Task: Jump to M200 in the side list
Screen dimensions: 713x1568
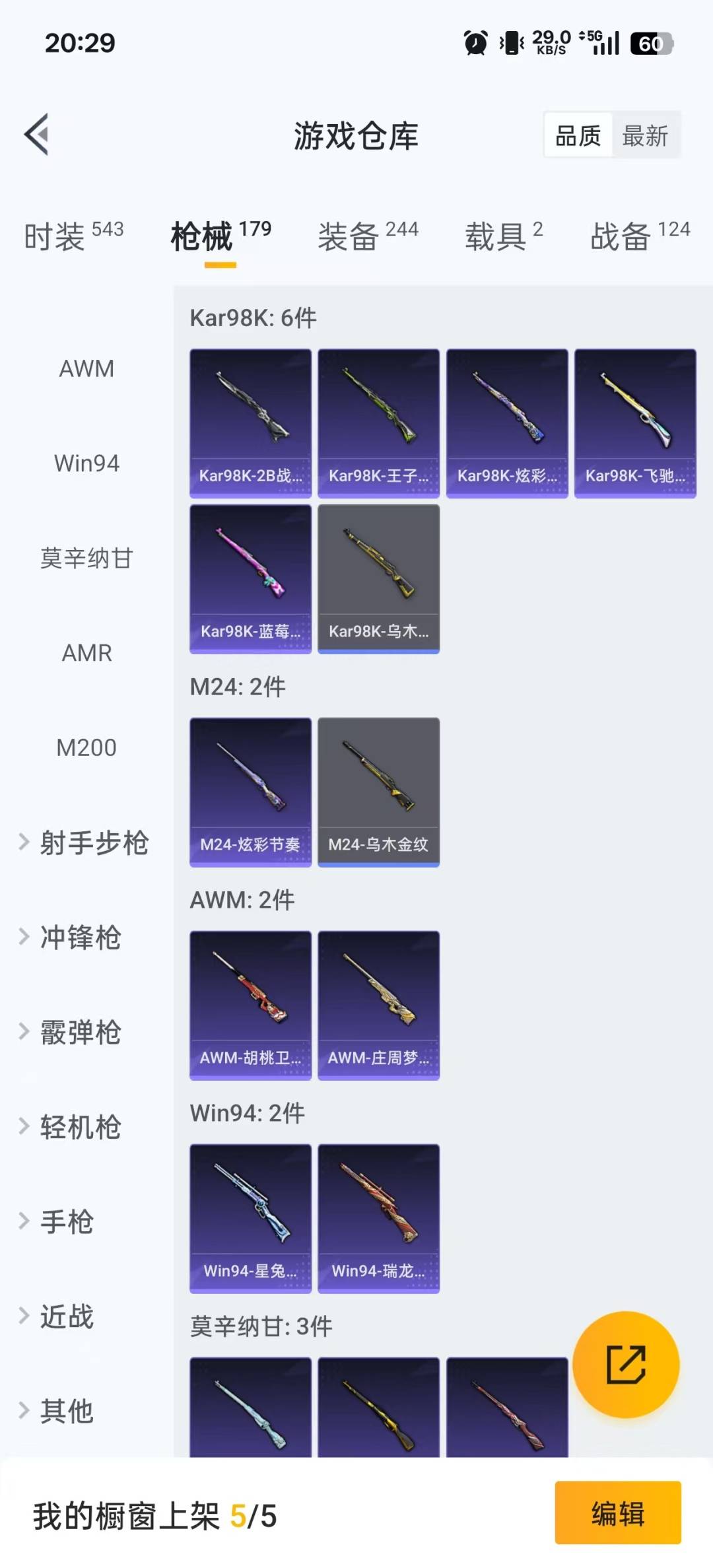Action: (86, 748)
